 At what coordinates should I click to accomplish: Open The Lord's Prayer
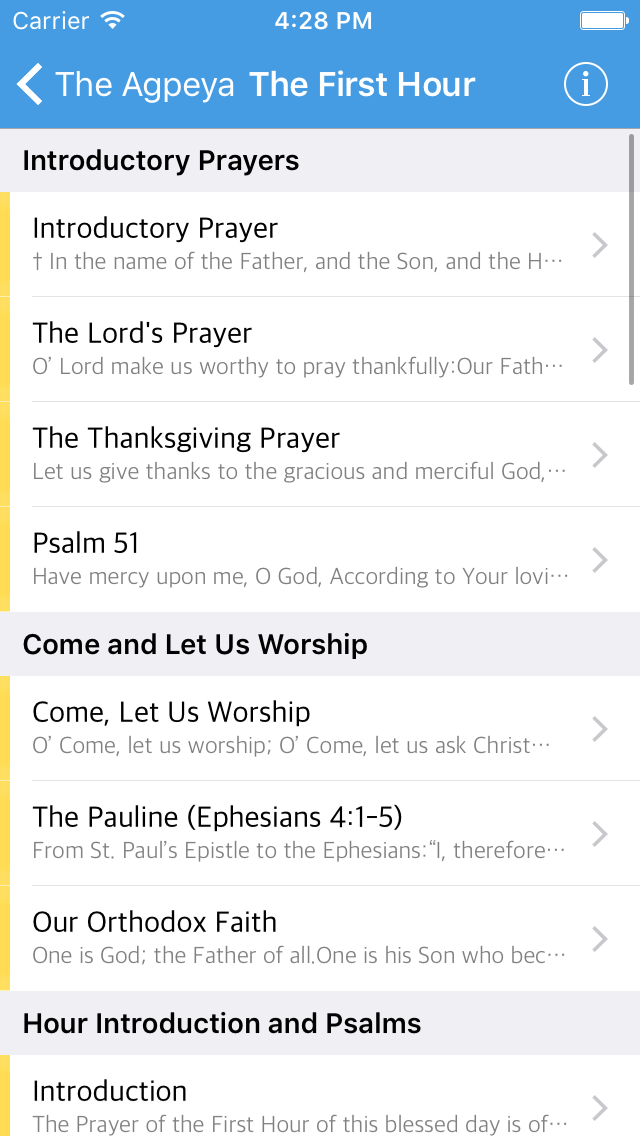coord(300,349)
